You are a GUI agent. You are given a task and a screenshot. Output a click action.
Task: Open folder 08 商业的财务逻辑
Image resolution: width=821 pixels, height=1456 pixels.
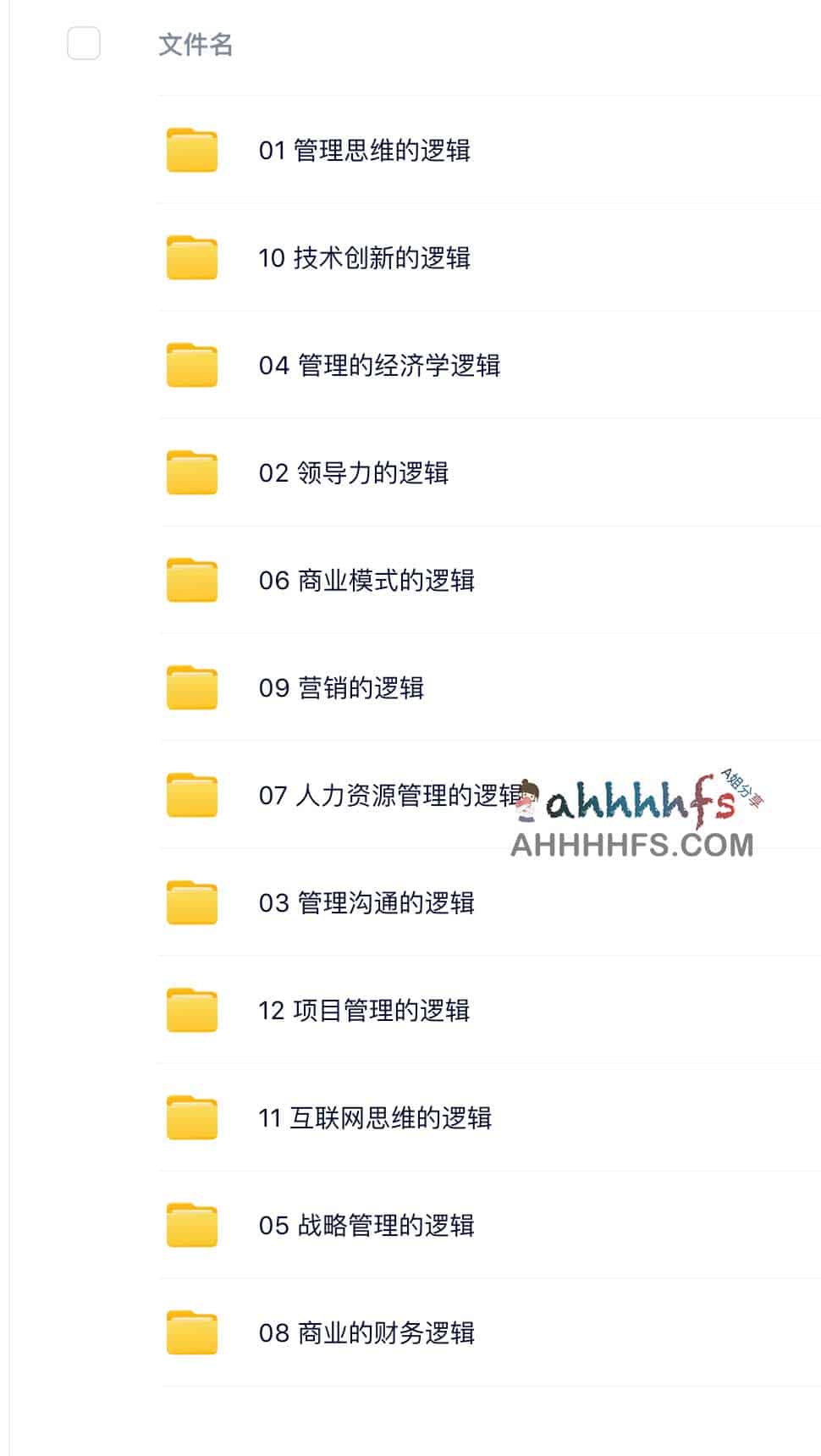coord(366,1333)
